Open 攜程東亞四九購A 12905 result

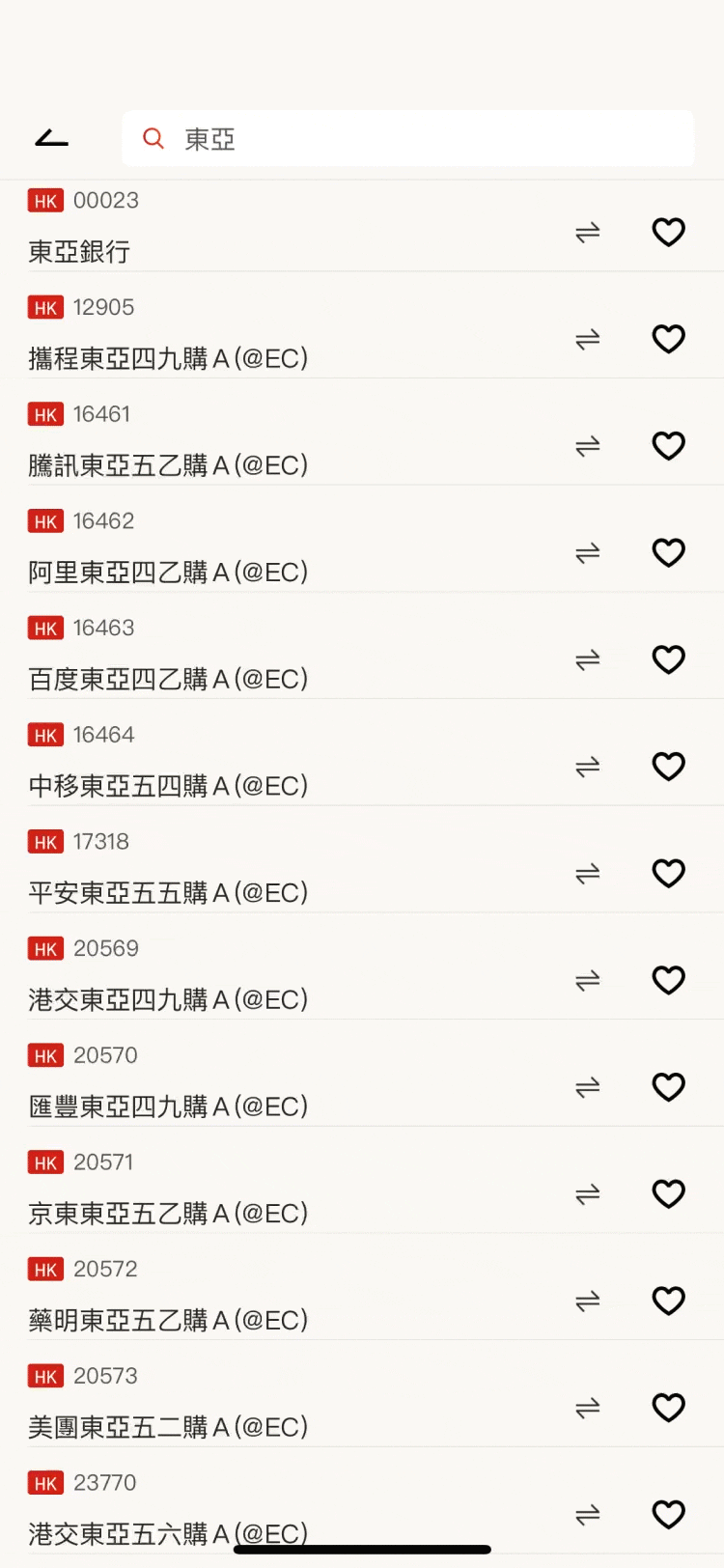click(x=362, y=333)
